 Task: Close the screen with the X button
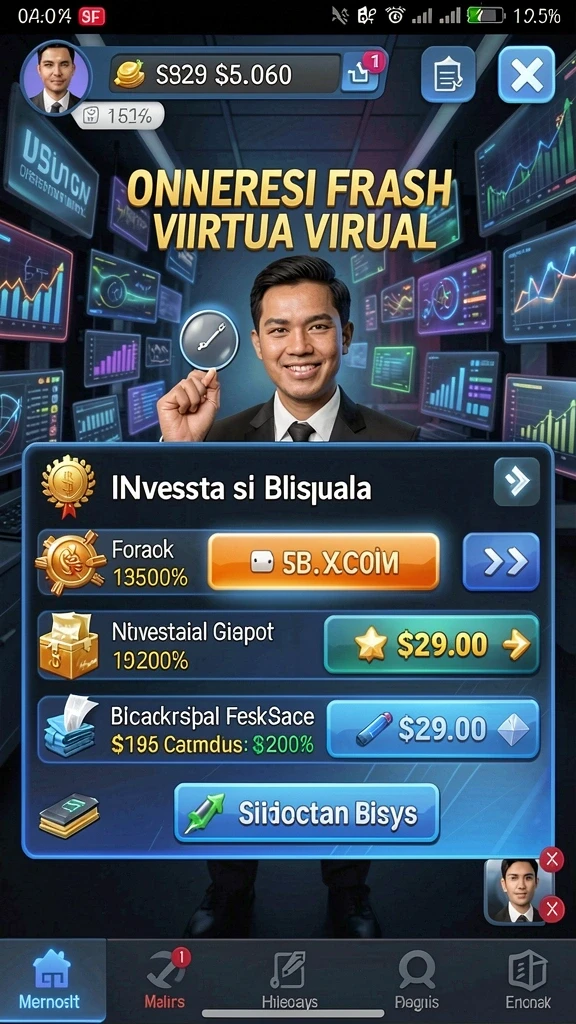pyautogui.click(x=526, y=75)
